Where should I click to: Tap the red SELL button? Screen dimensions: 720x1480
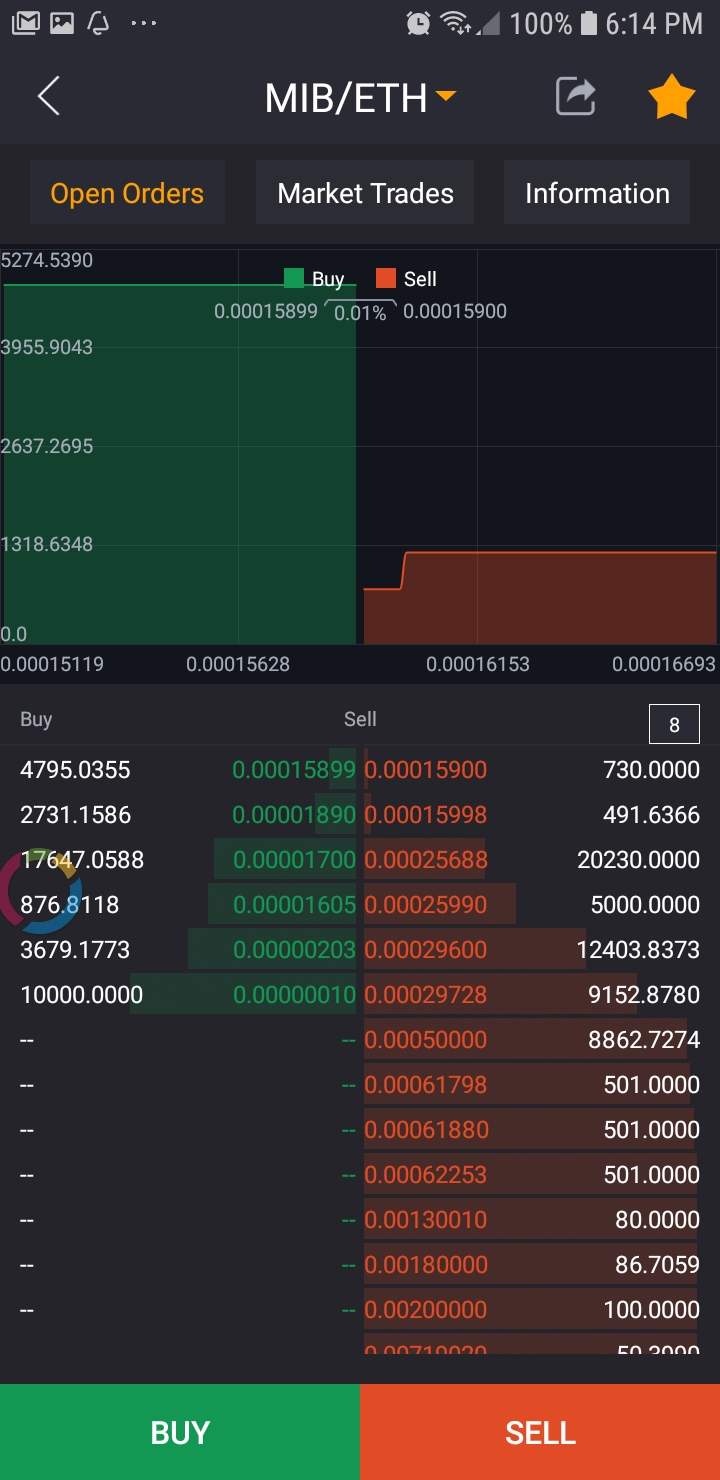(540, 1432)
